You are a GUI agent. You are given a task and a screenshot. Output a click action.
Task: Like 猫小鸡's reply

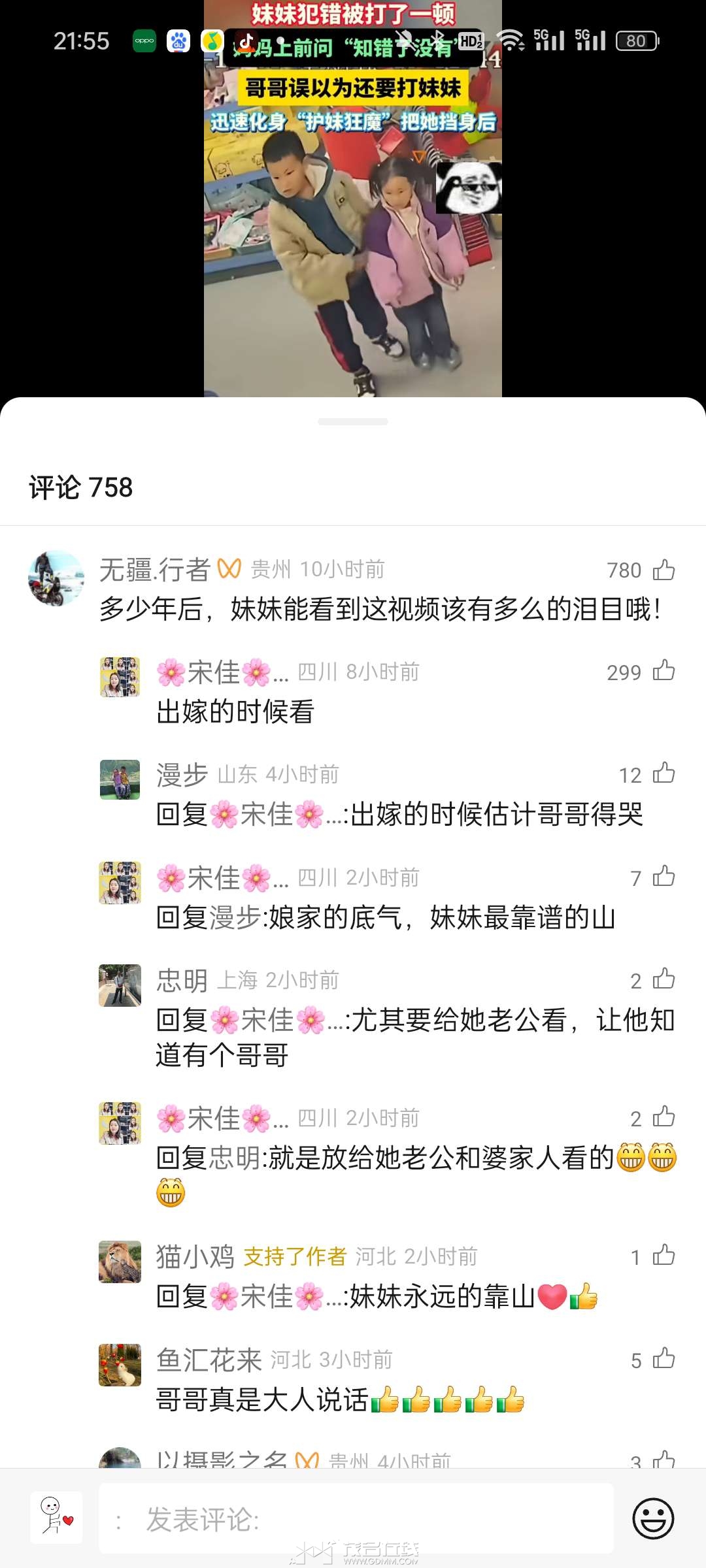664,1256
